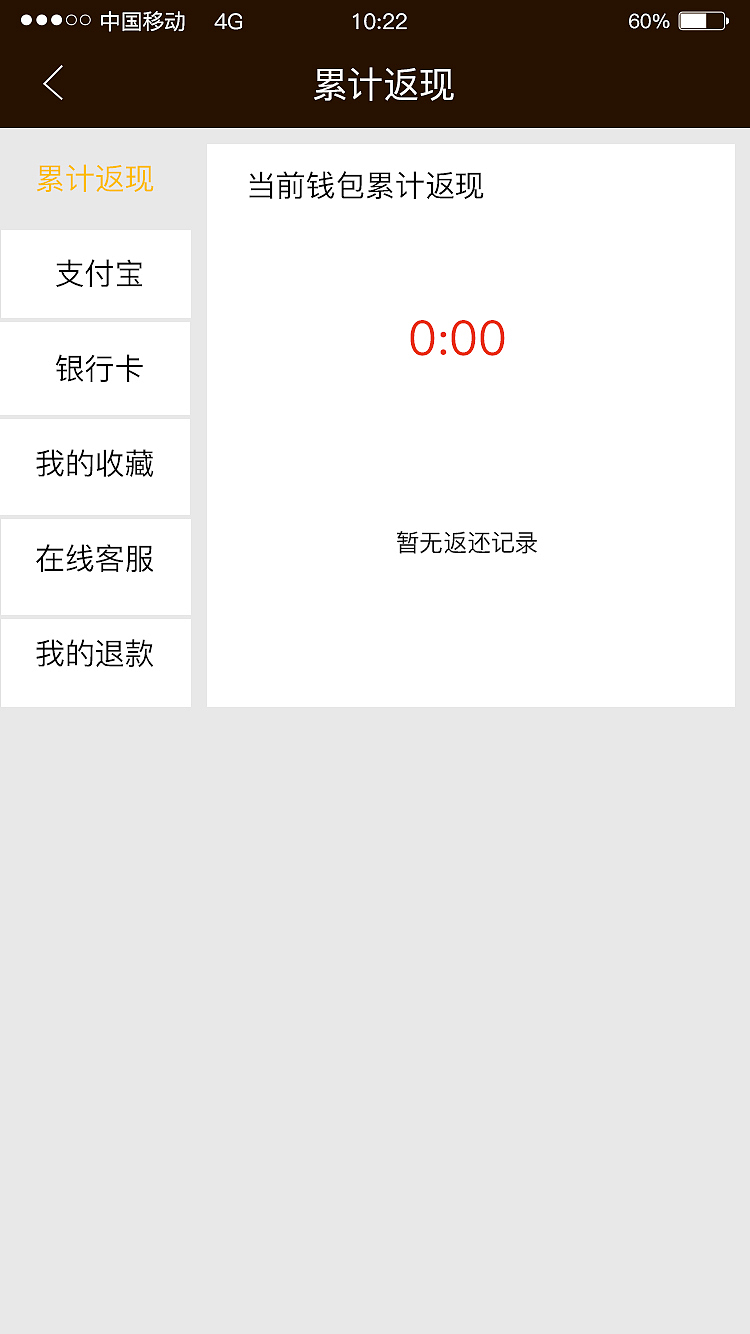This screenshot has height=1334, width=750.
Task: Tap the back arrow icon
Action: (x=52, y=84)
